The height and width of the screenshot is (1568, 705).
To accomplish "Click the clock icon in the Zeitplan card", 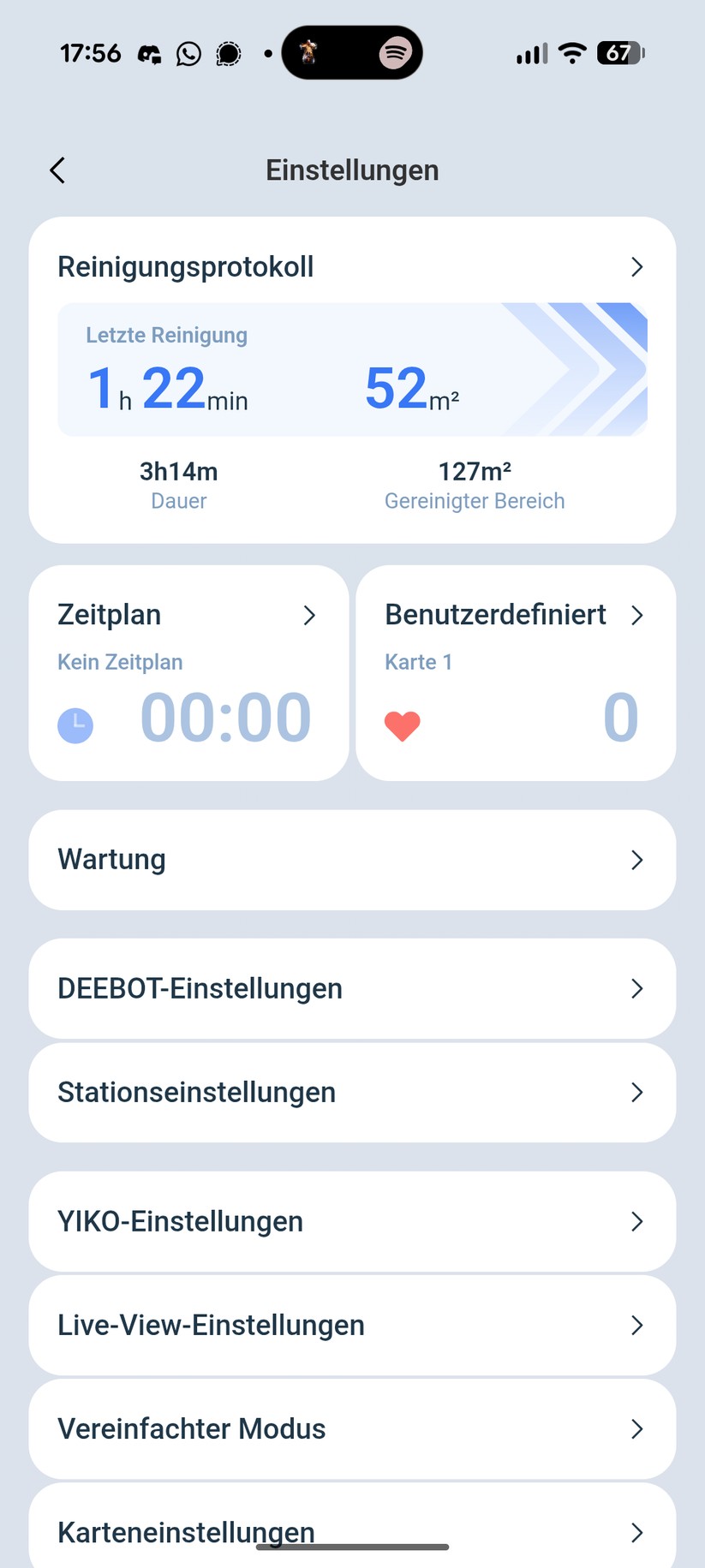I will 75,724.
